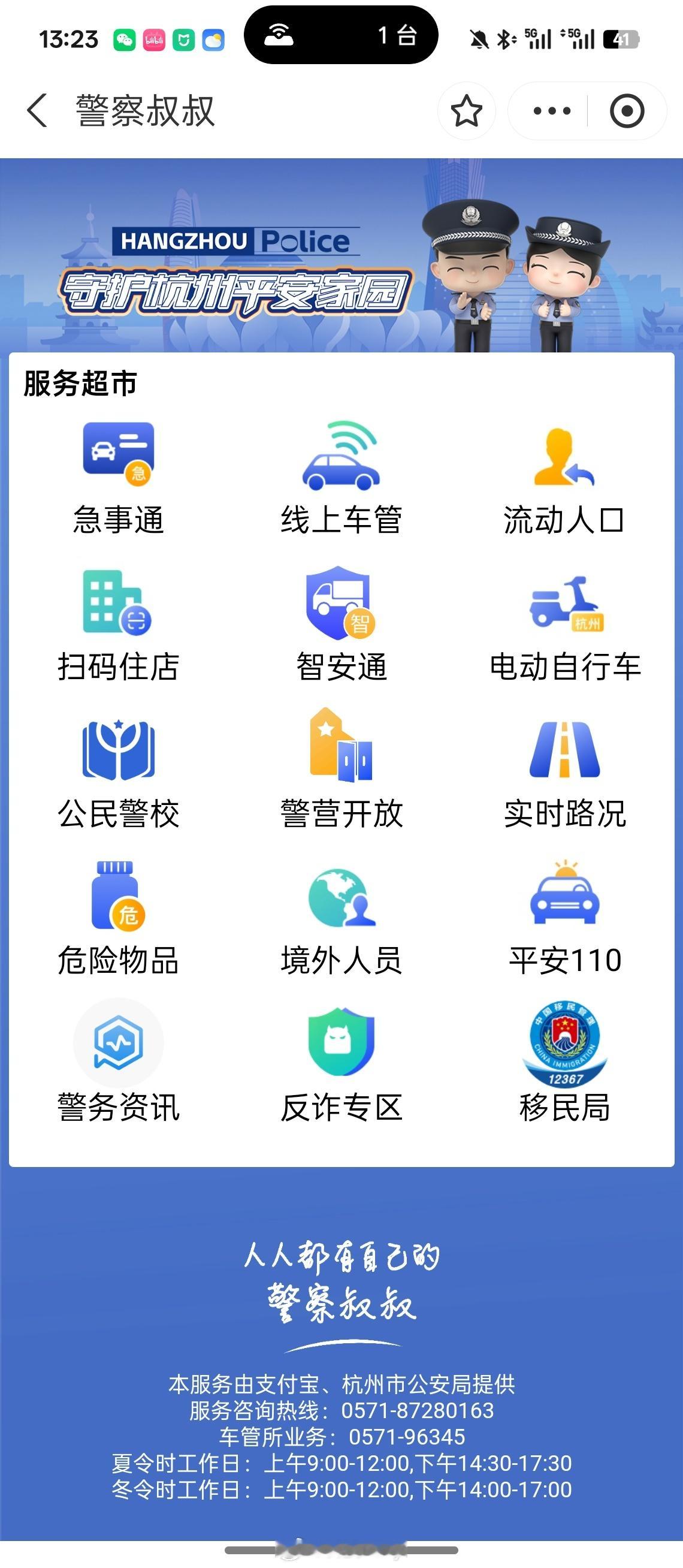Check 实时路况
Viewport: 683px width, 1568px height.
565,773
